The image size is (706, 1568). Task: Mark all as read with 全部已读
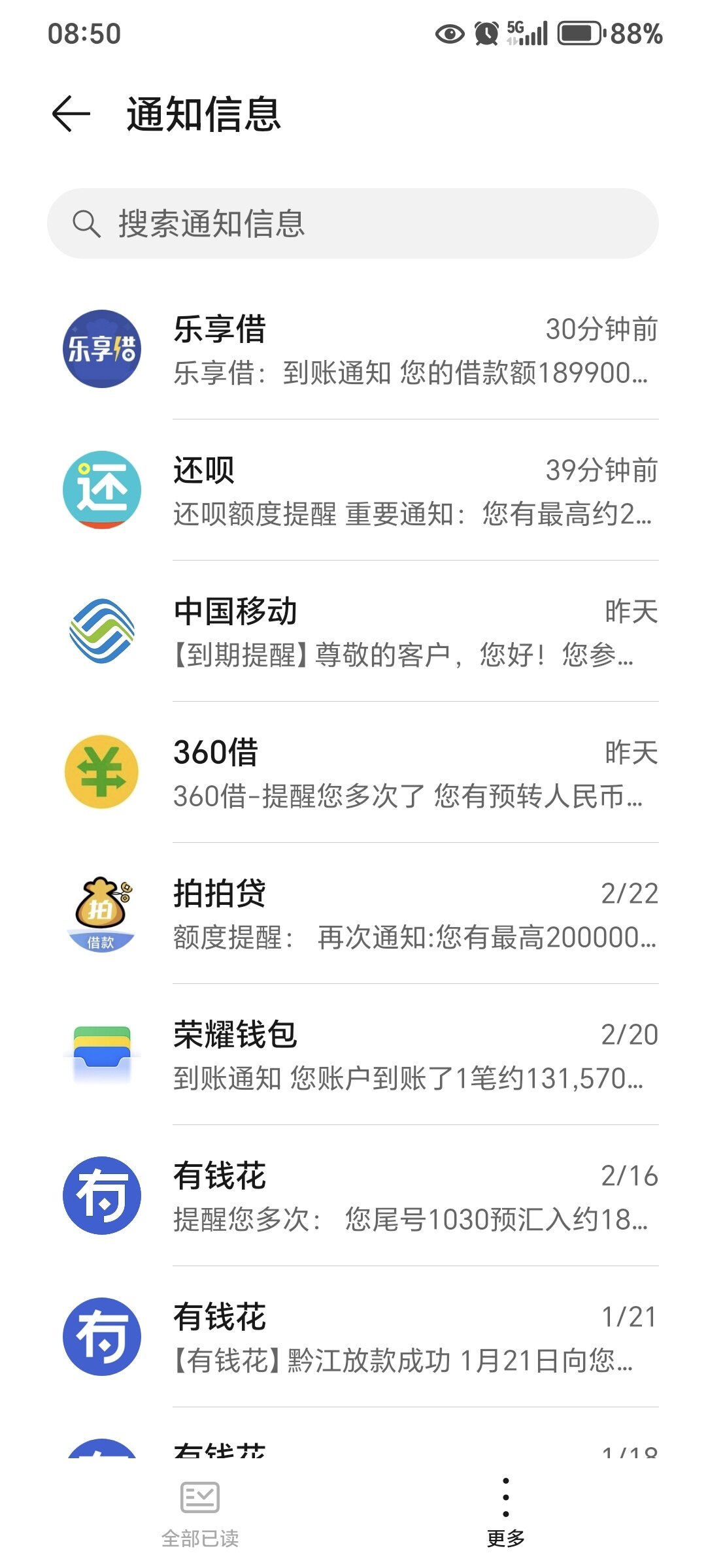[x=200, y=1514]
